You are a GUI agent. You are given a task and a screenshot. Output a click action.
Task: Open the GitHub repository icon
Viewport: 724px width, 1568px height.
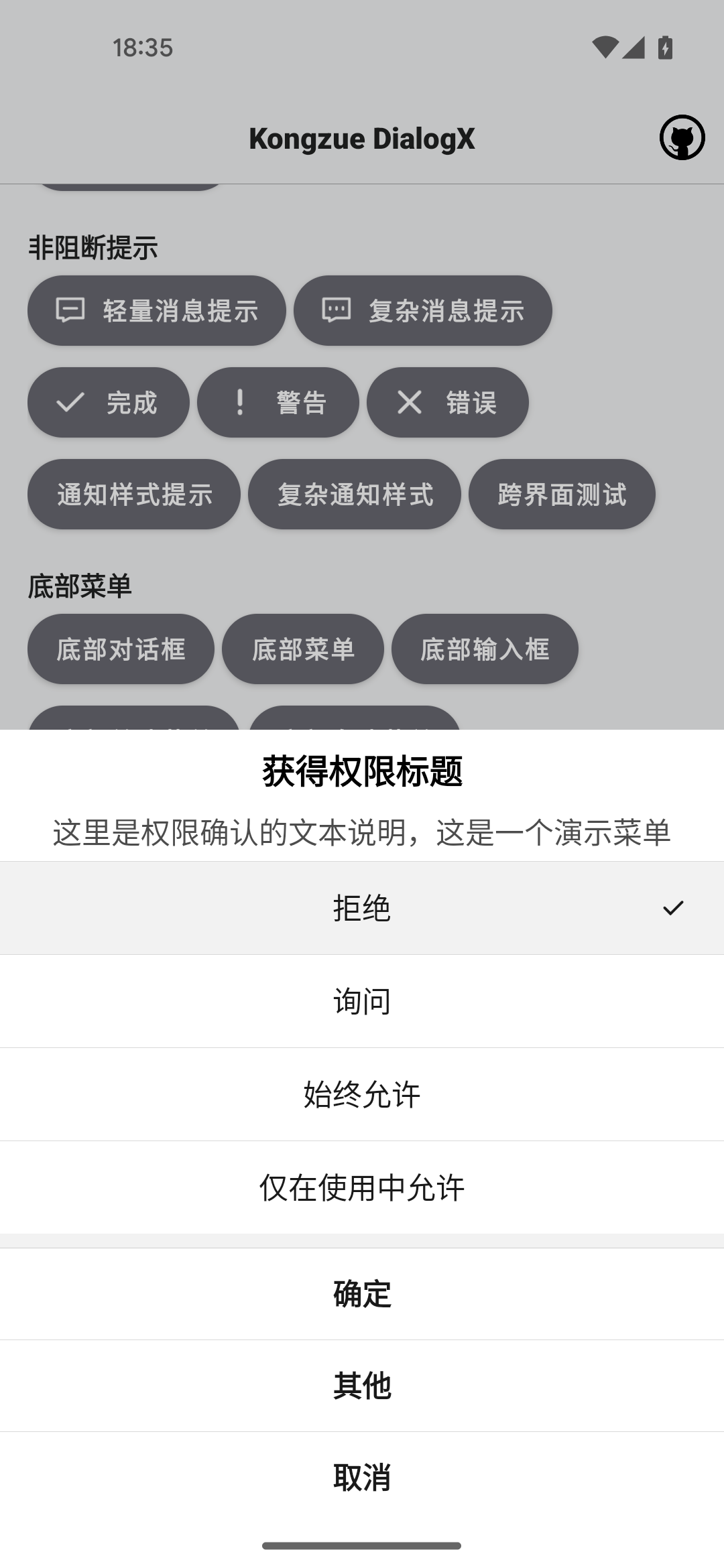pos(681,137)
